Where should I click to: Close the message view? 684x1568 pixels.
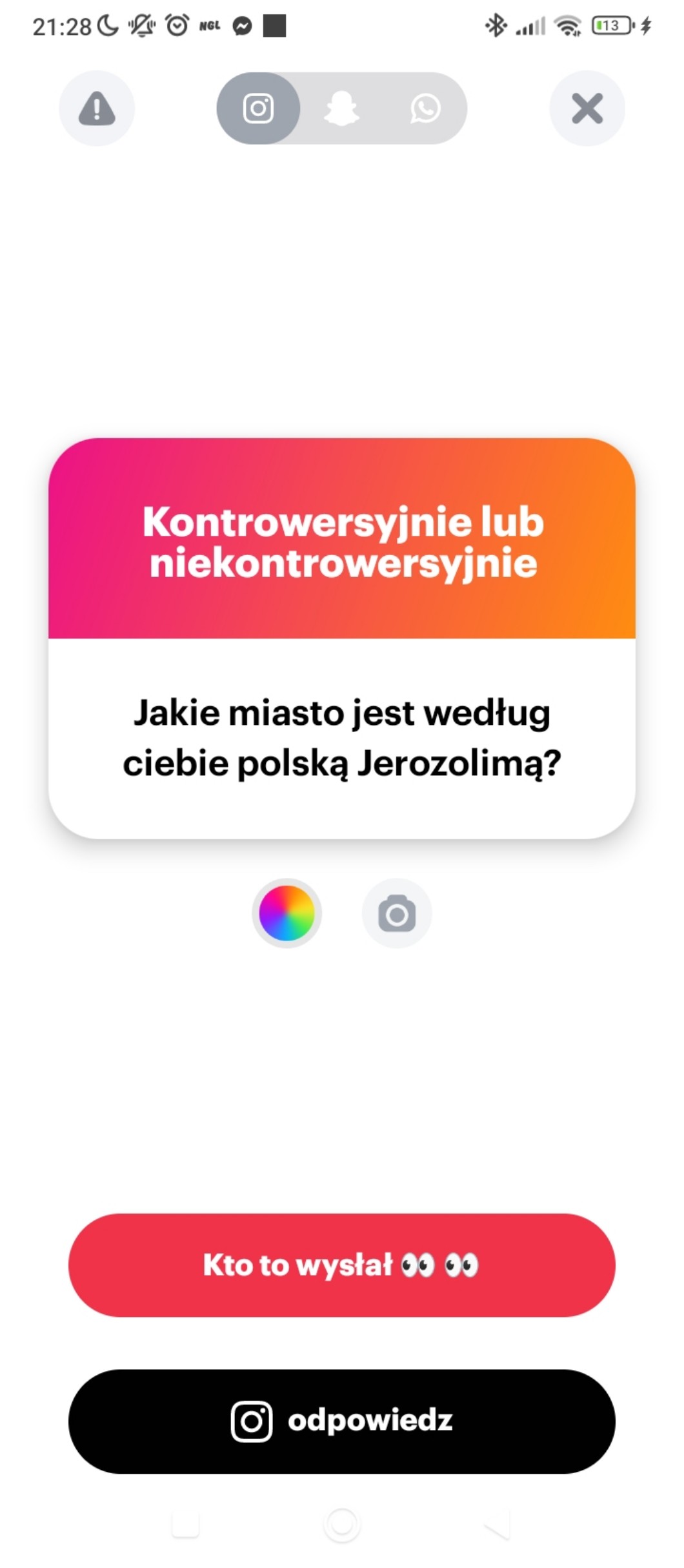[587, 108]
